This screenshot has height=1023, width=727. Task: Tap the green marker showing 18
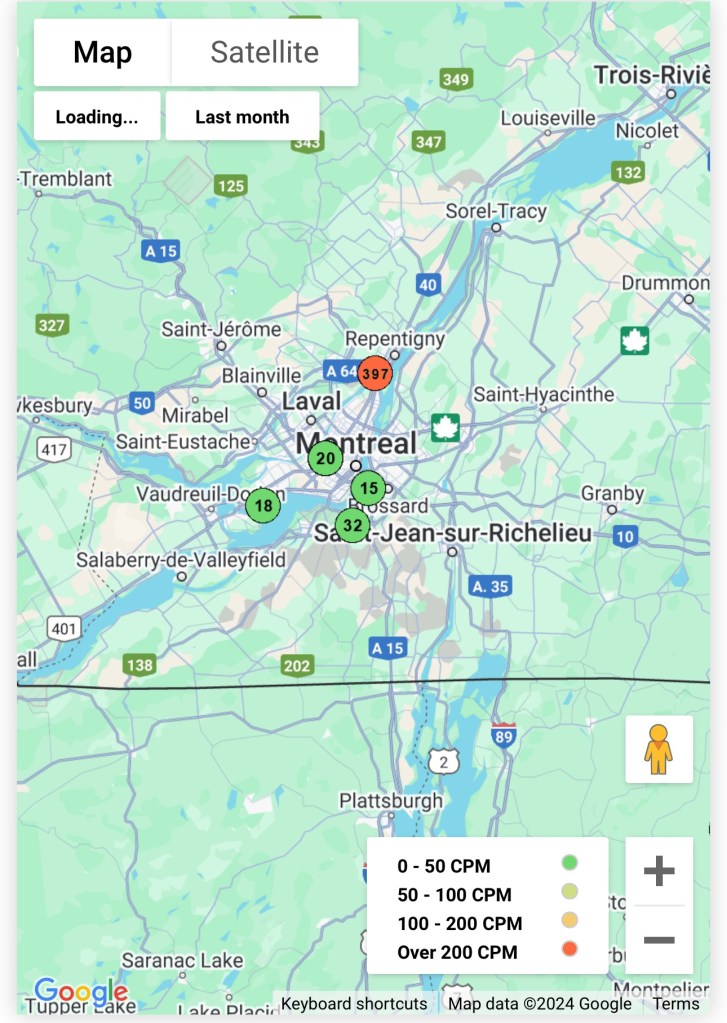coord(263,506)
